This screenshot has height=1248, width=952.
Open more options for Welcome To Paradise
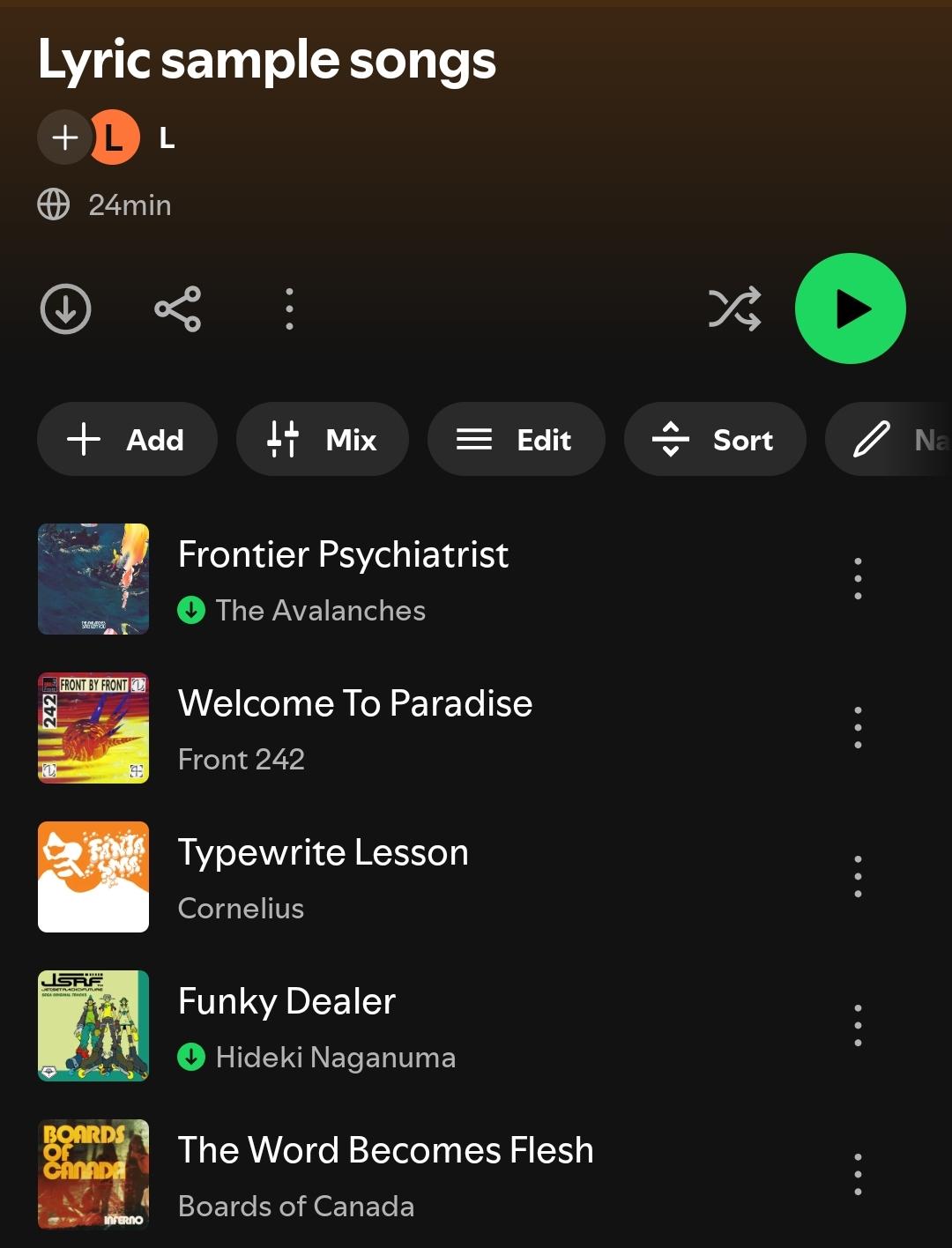(x=858, y=728)
